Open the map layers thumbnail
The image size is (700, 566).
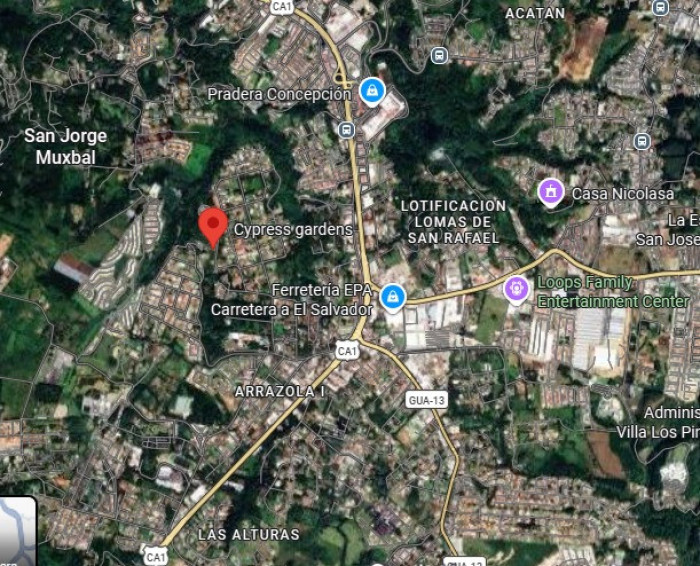point(16,530)
